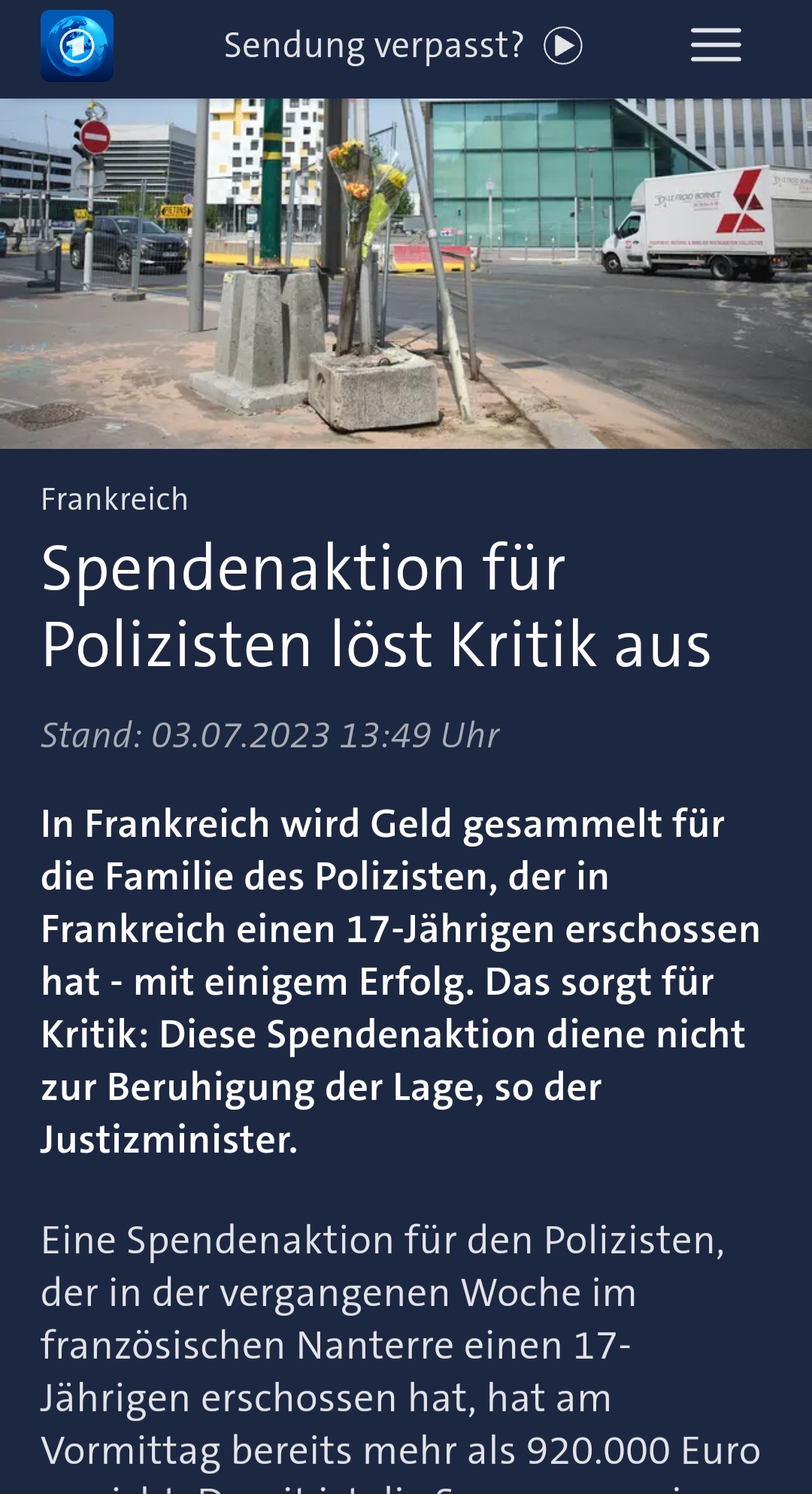Open the hamburger menu
The width and height of the screenshot is (812, 1494).
pyautogui.click(x=716, y=46)
